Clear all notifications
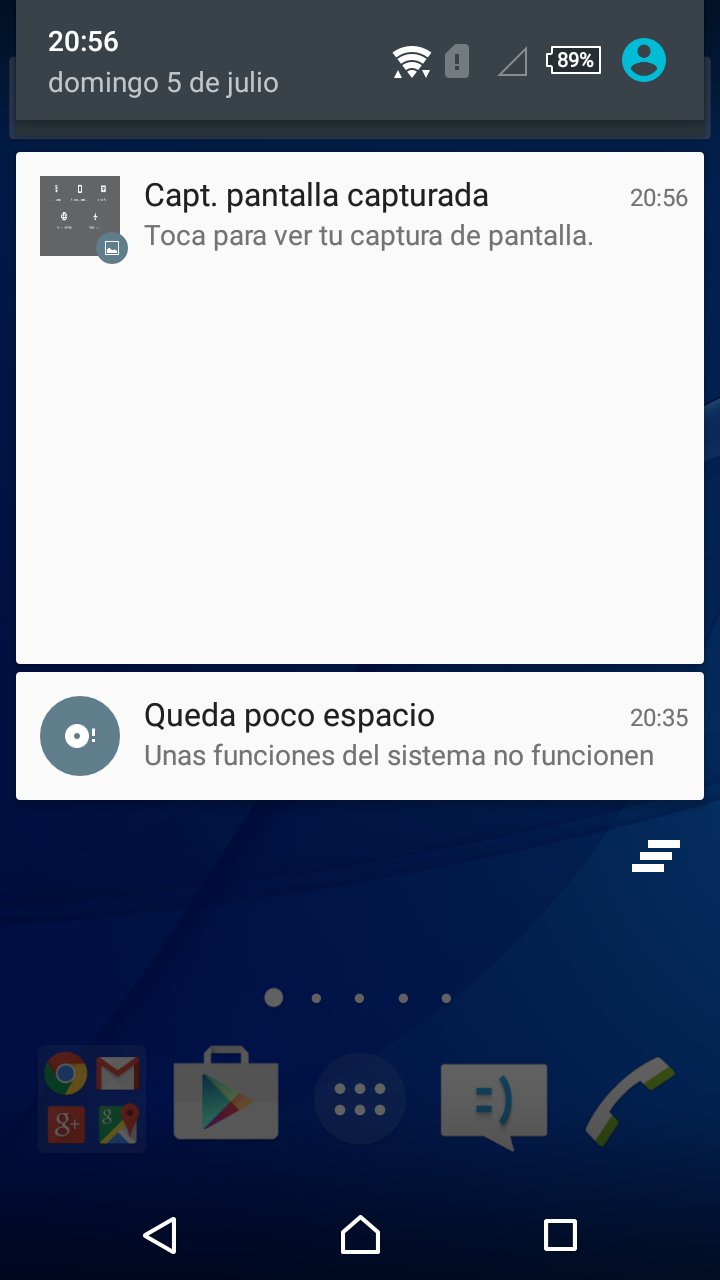720x1280 pixels. click(656, 856)
